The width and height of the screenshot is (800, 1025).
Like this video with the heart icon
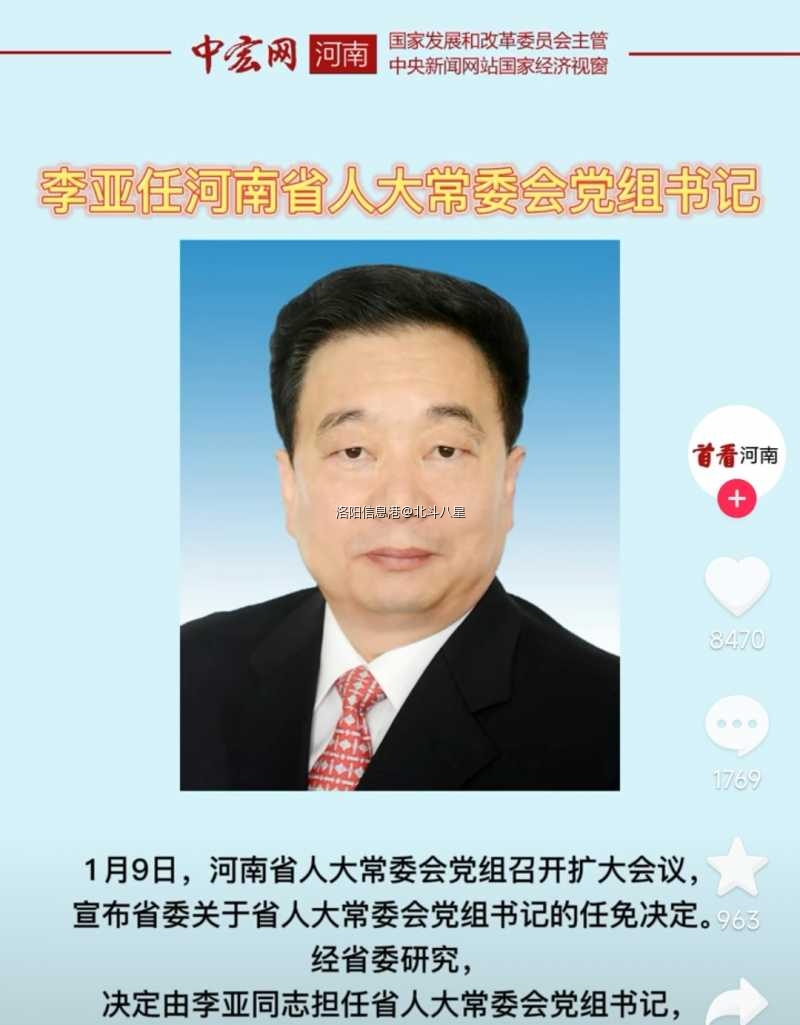click(737, 585)
